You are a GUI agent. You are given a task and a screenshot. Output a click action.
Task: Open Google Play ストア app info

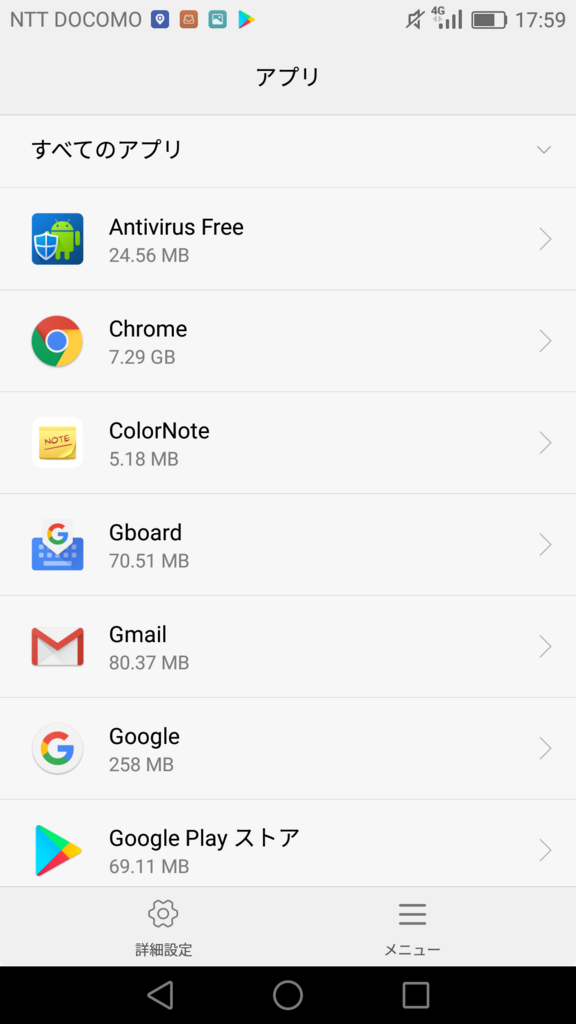tap(288, 843)
